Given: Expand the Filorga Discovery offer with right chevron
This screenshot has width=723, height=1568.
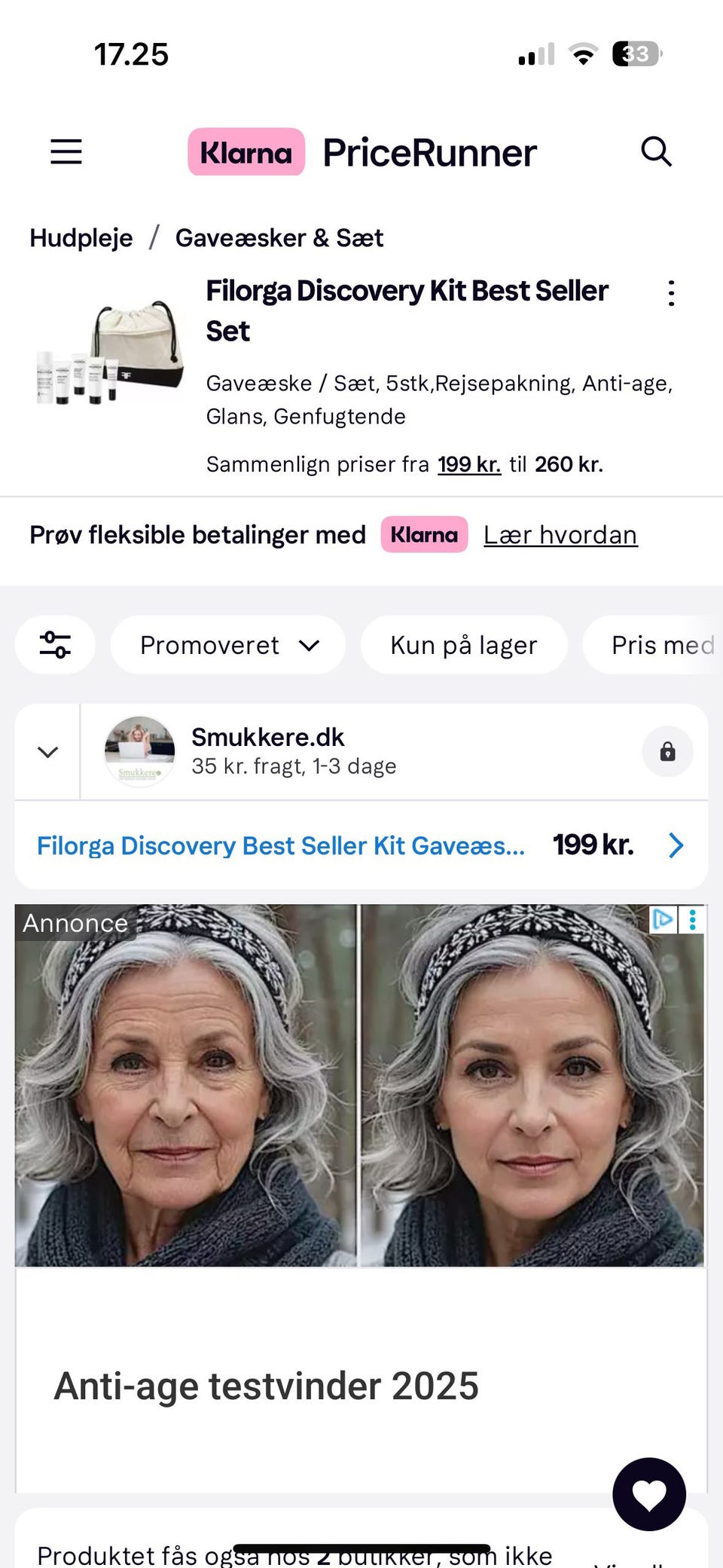Looking at the screenshot, I should (x=676, y=845).
